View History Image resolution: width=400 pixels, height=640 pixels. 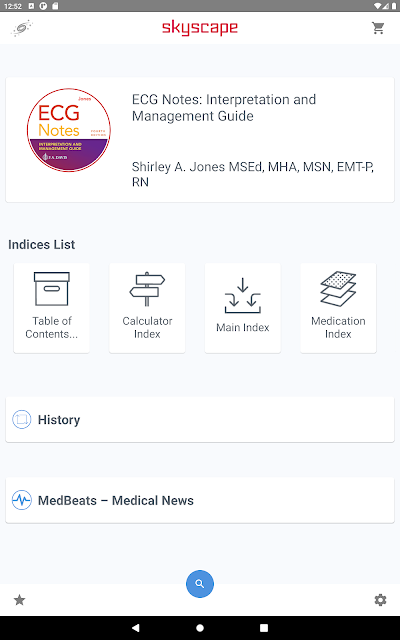click(x=200, y=420)
